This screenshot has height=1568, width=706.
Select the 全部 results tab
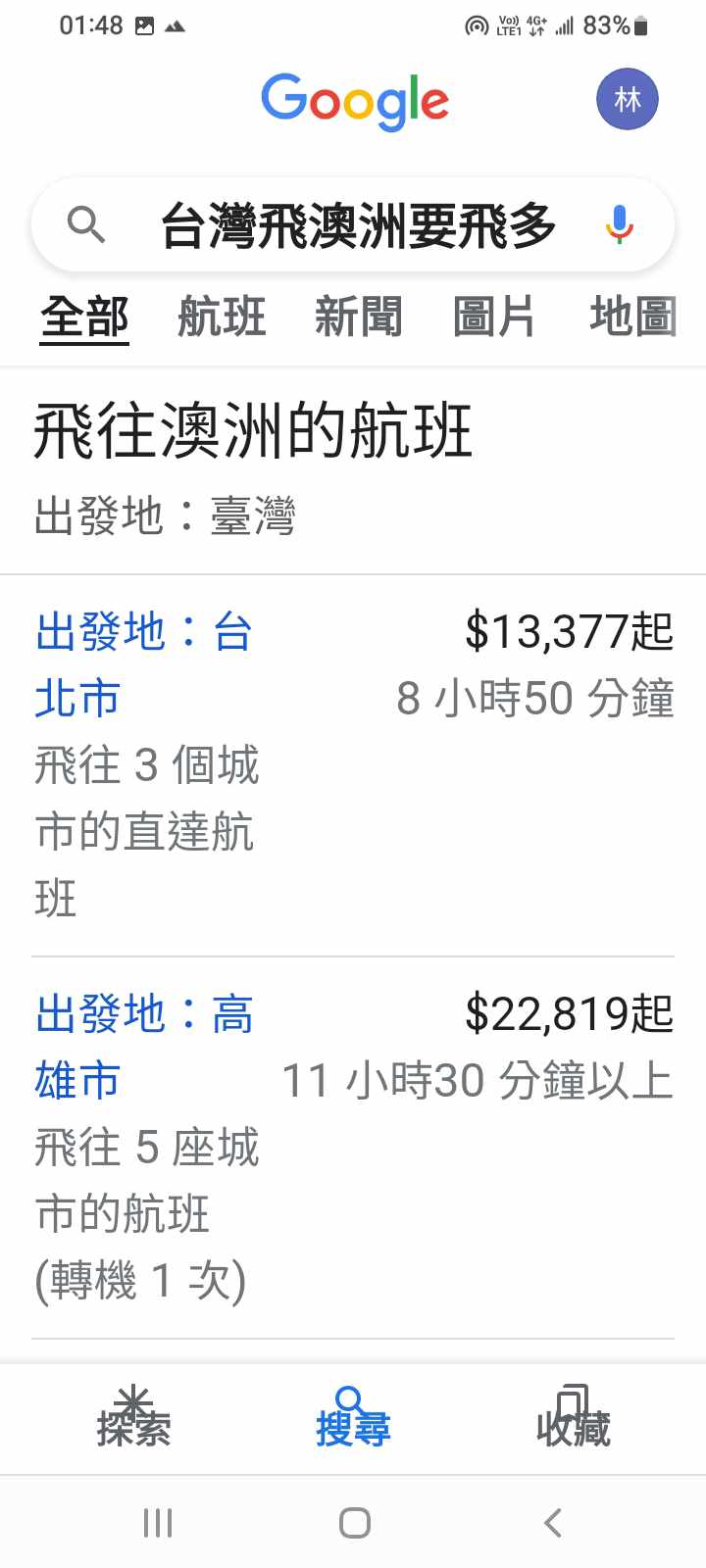click(x=84, y=318)
